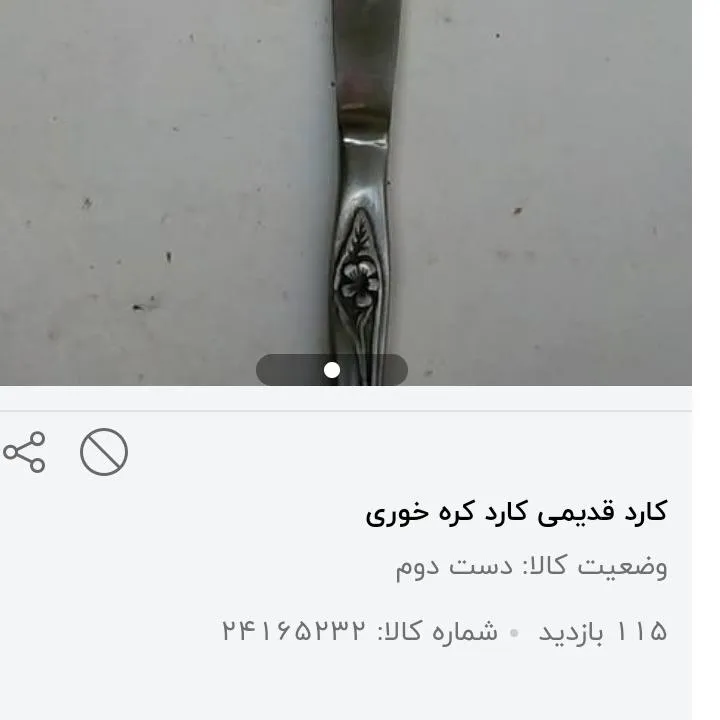Tap the report/block circle icon
Screen dimensions: 720x720
click(x=104, y=452)
